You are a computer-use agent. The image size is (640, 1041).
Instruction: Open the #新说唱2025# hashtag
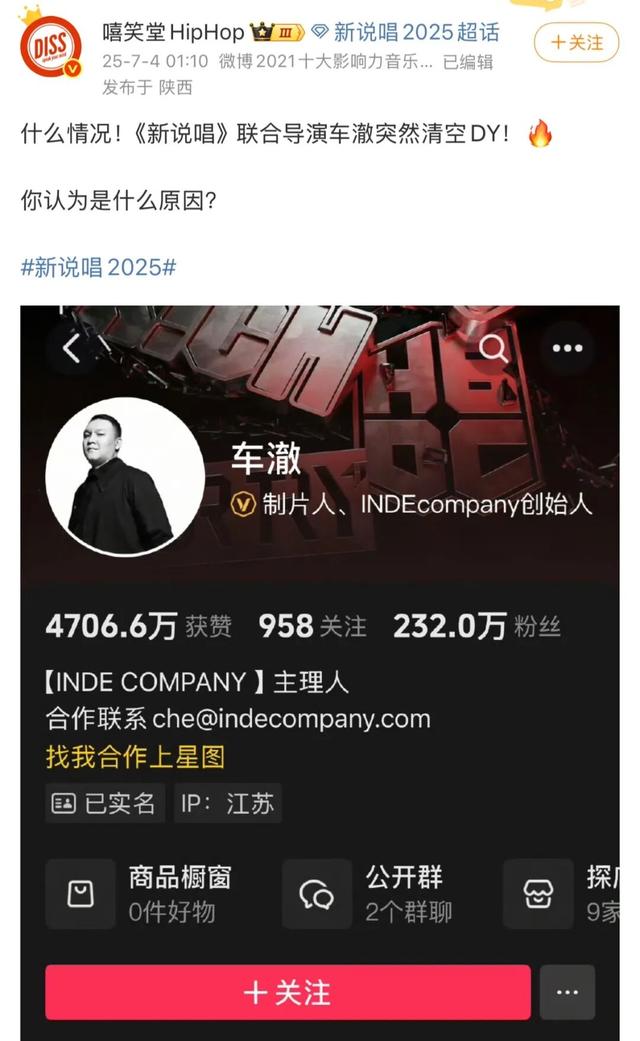99,267
